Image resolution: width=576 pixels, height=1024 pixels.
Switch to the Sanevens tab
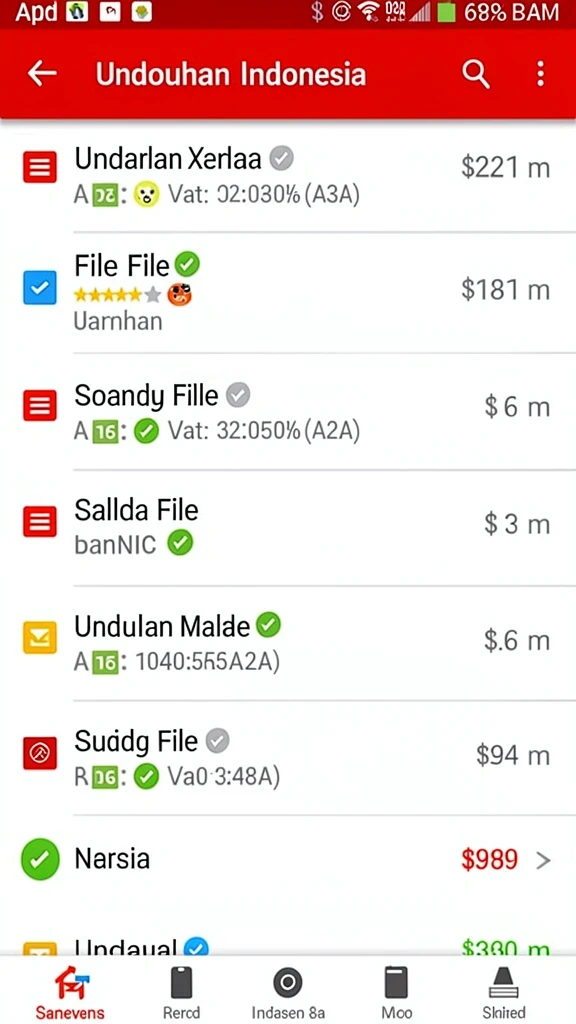[x=70, y=993]
